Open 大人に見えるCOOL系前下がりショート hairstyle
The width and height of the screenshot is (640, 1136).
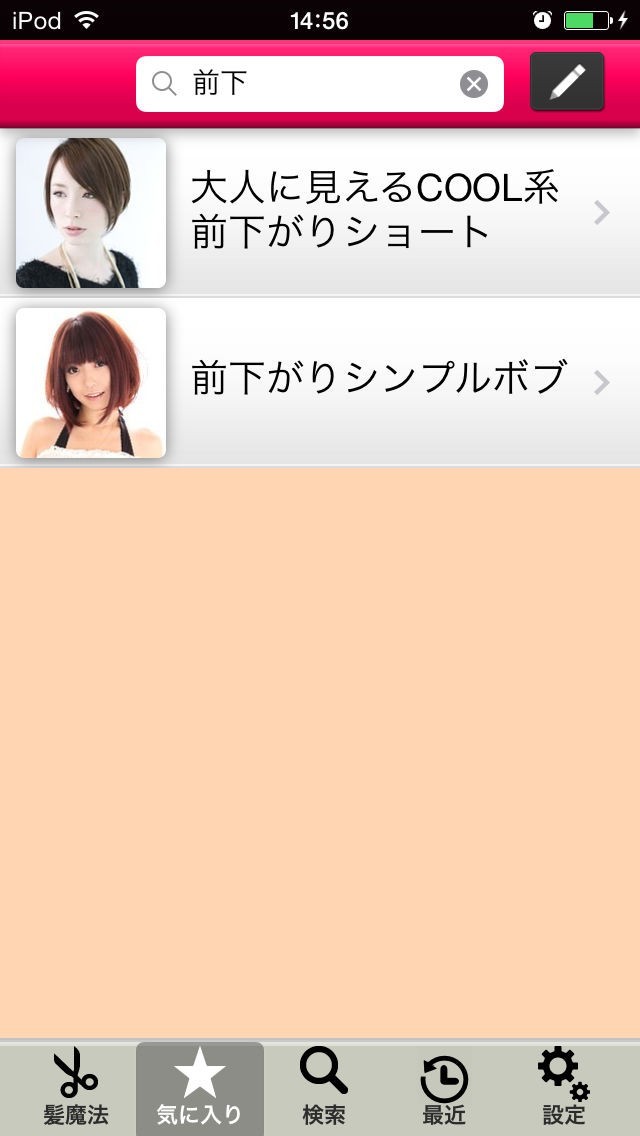[320, 212]
